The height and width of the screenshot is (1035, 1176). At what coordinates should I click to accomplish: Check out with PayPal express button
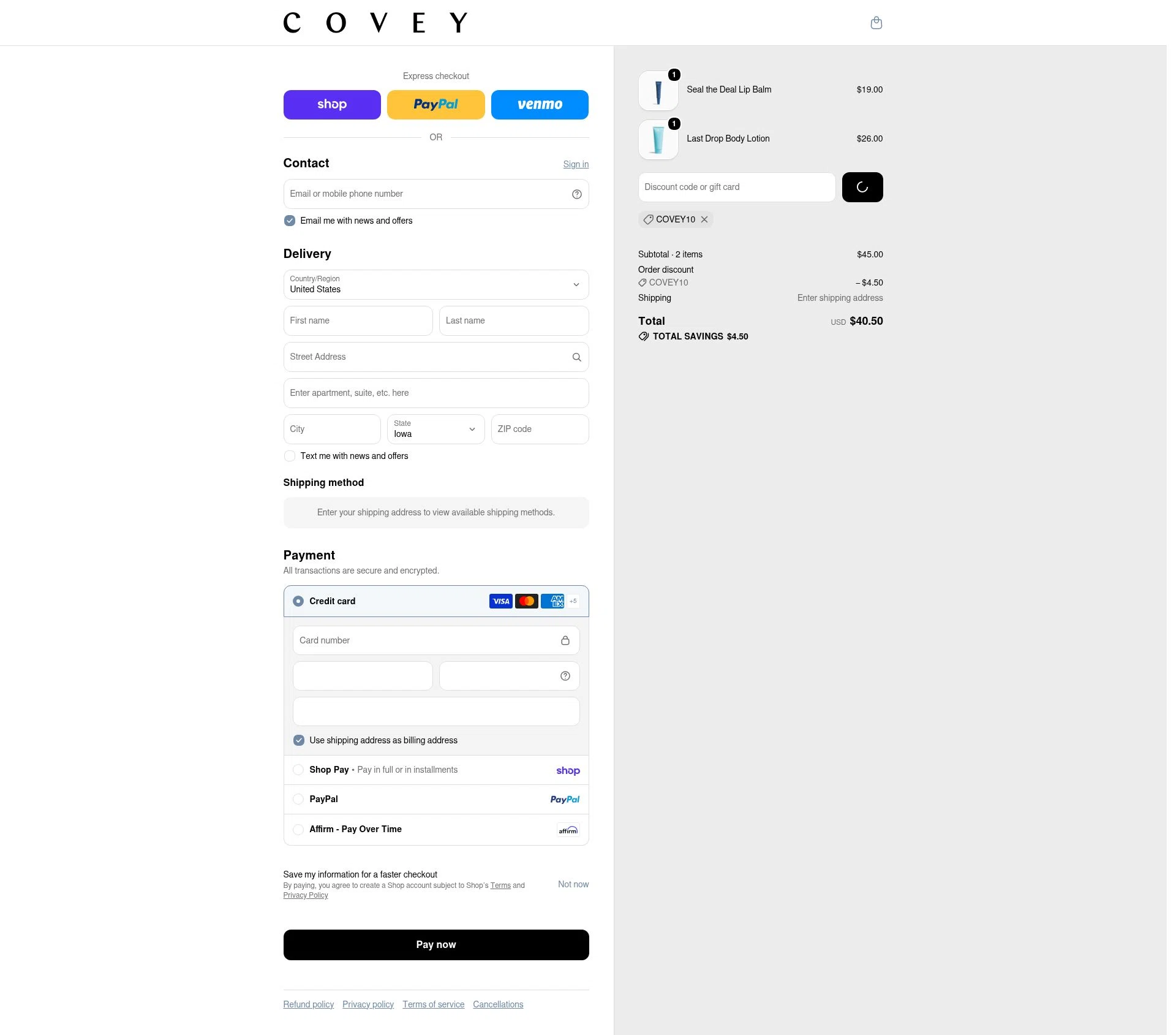[x=436, y=105]
